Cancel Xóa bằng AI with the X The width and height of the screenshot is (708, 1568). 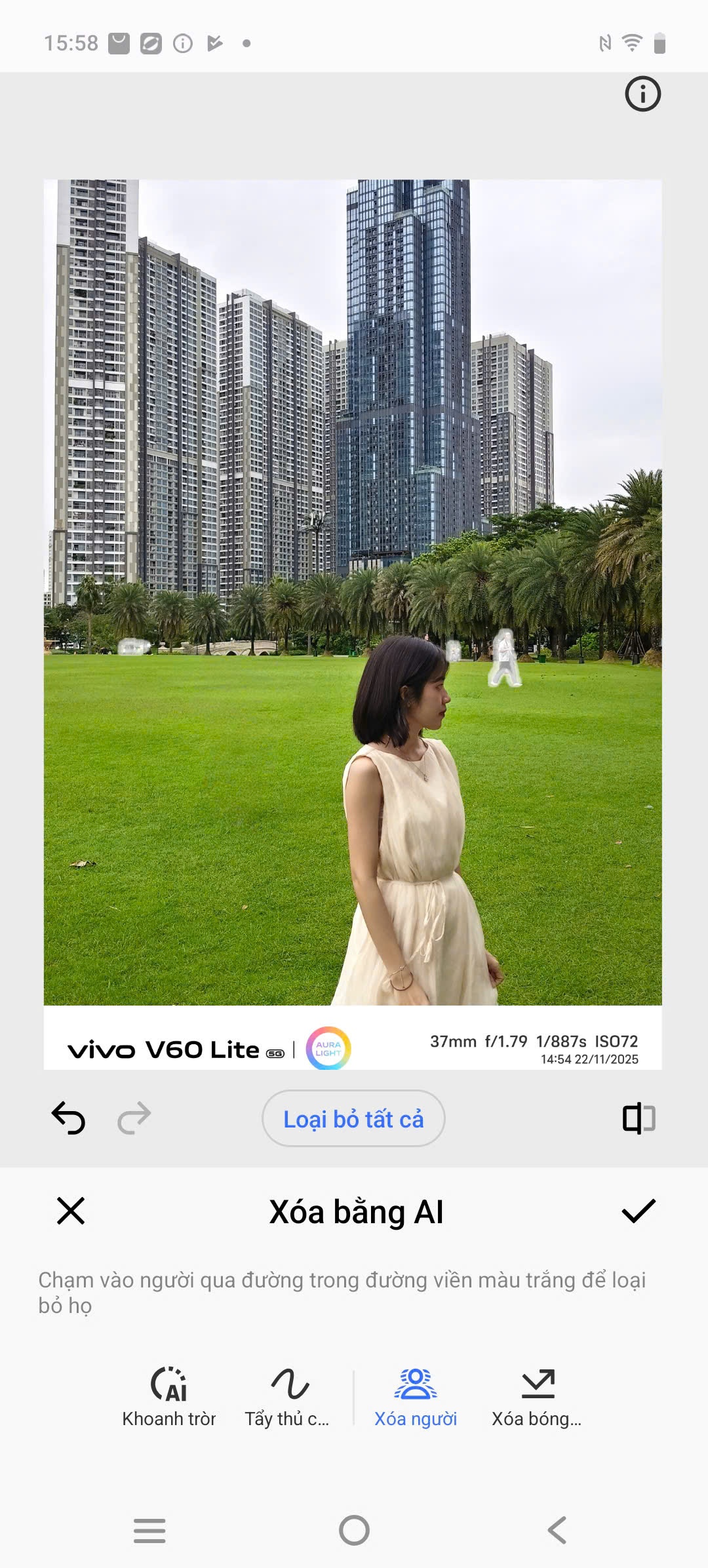coord(71,1211)
